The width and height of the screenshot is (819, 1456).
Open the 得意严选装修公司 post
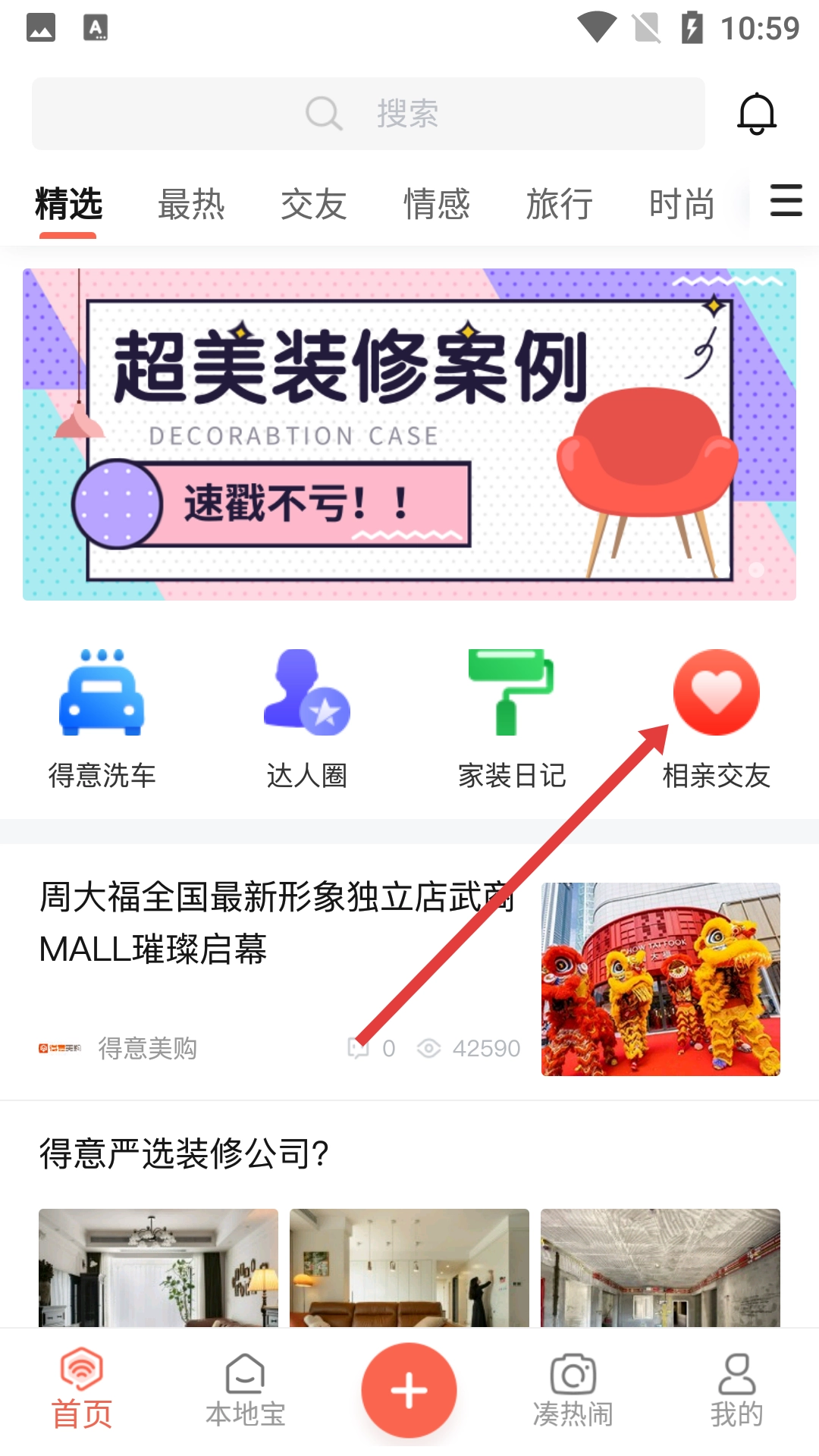(x=184, y=1153)
